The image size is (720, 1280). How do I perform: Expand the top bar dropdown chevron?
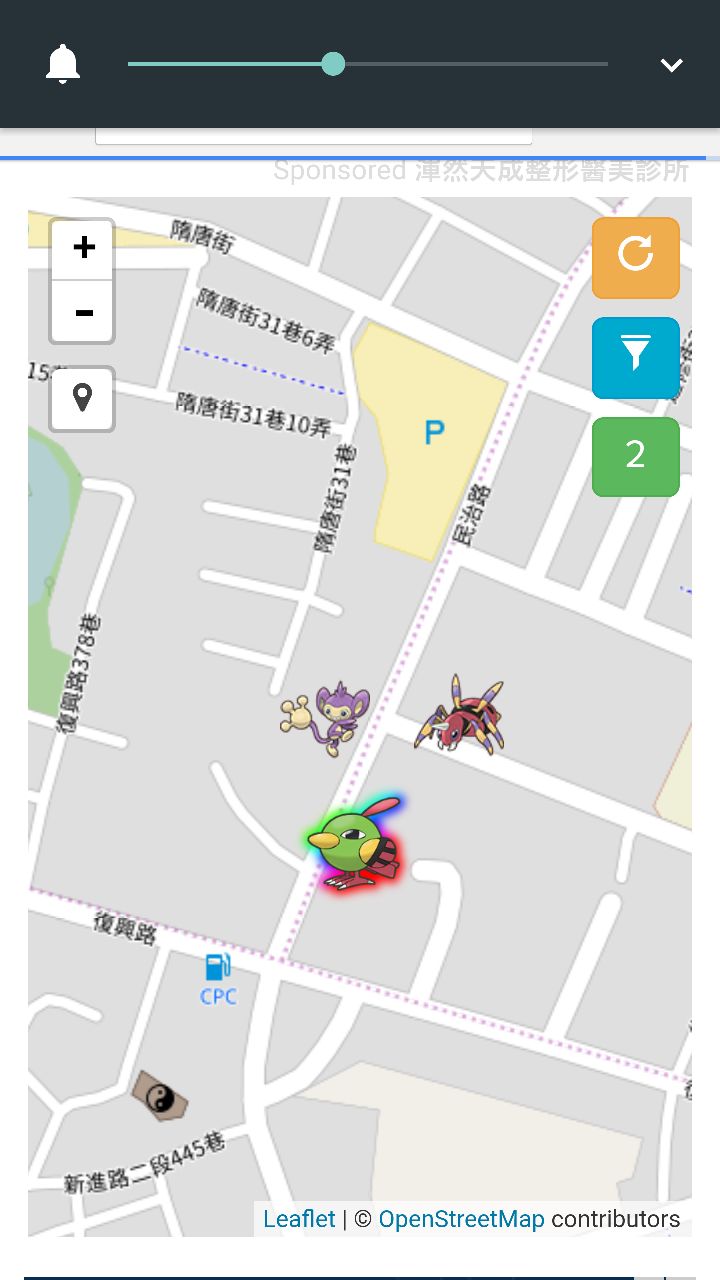coord(671,65)
